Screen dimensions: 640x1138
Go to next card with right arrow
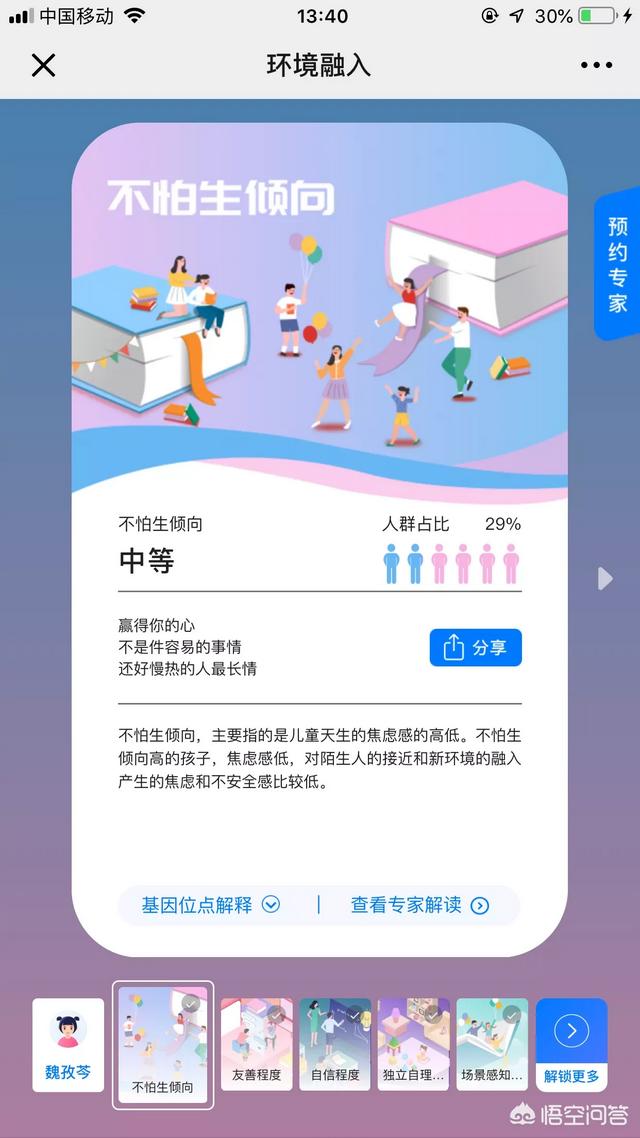[x=605, y=579]
